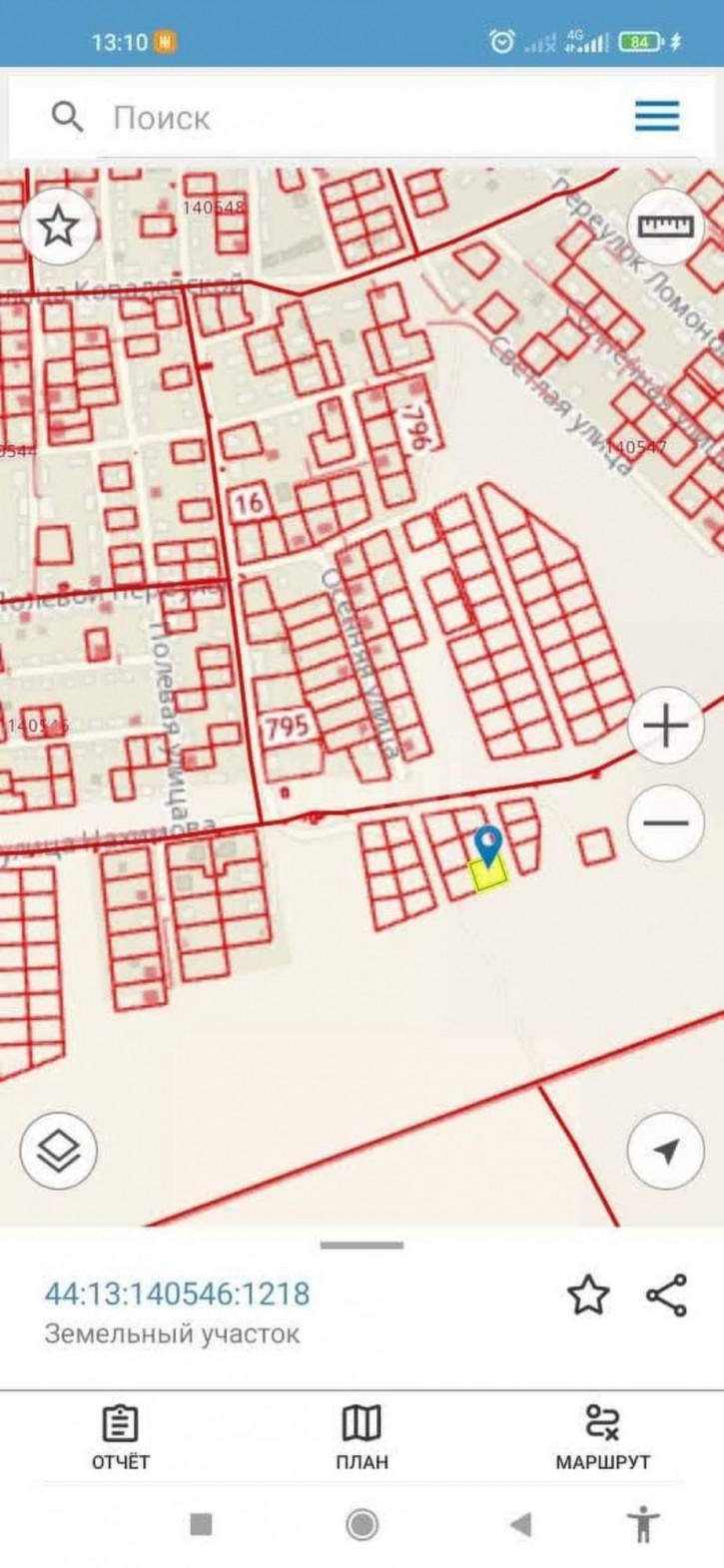Screen dimensions: 724x1568
Task: Open the Поиск search field
Action: click(300, 118)
